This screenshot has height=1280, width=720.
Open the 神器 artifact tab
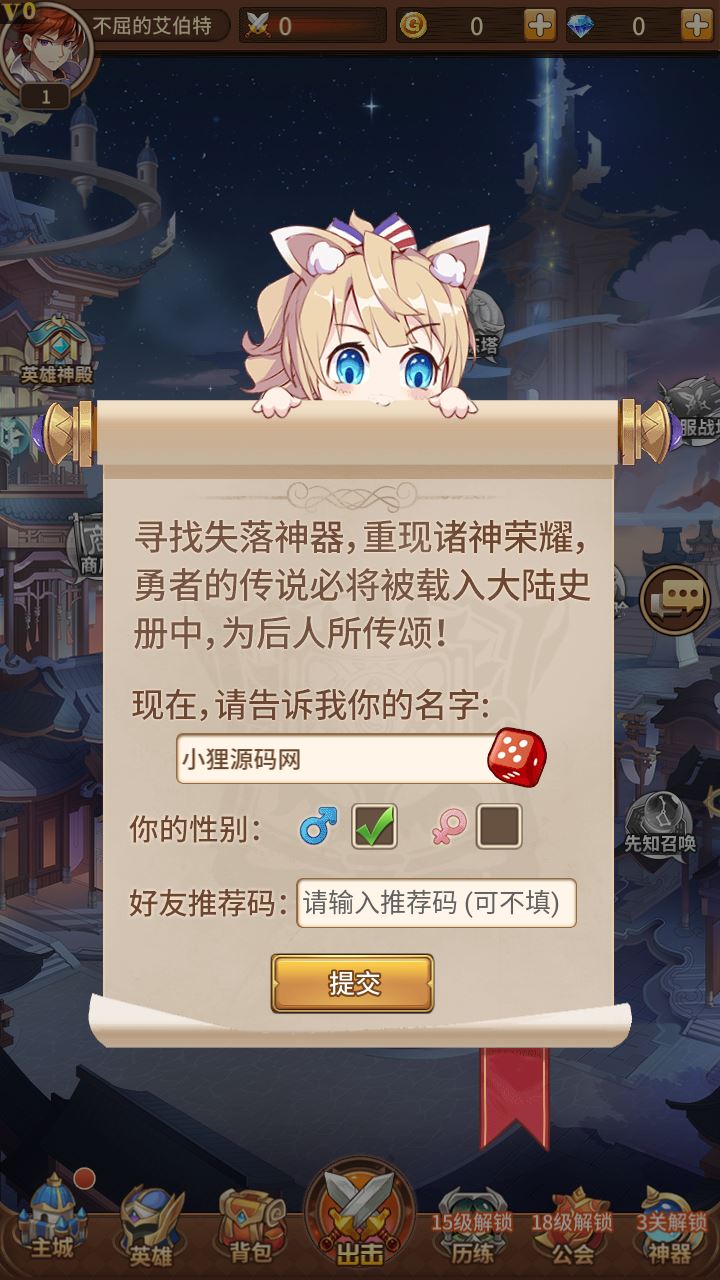[x=670, y=1230]
